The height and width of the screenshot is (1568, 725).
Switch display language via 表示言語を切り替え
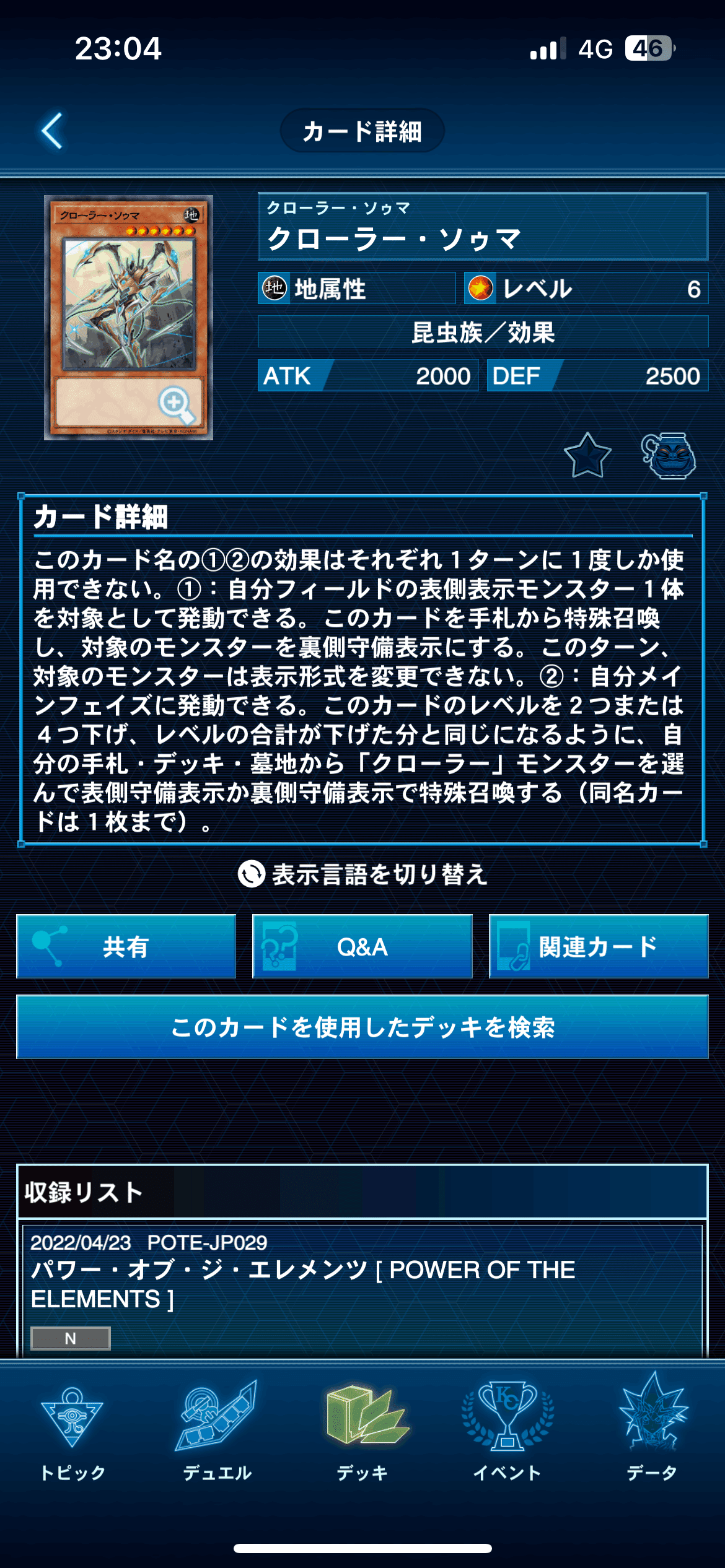[x=362, y=874]
